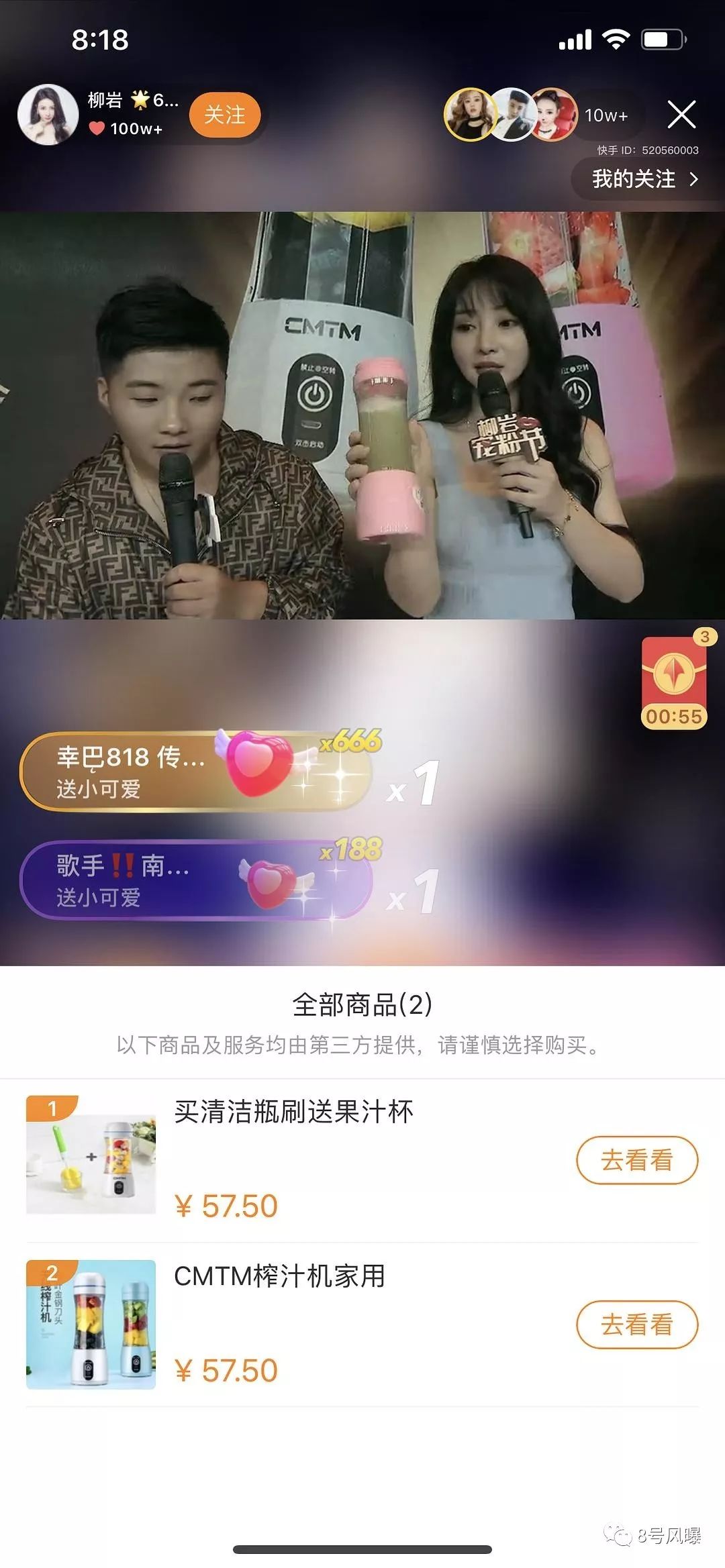This screenshot has height=1568, width=725.
Task: Open product image of CMTM榨汁机家用
Action: pyautogui.click(x=91, y=1324)
